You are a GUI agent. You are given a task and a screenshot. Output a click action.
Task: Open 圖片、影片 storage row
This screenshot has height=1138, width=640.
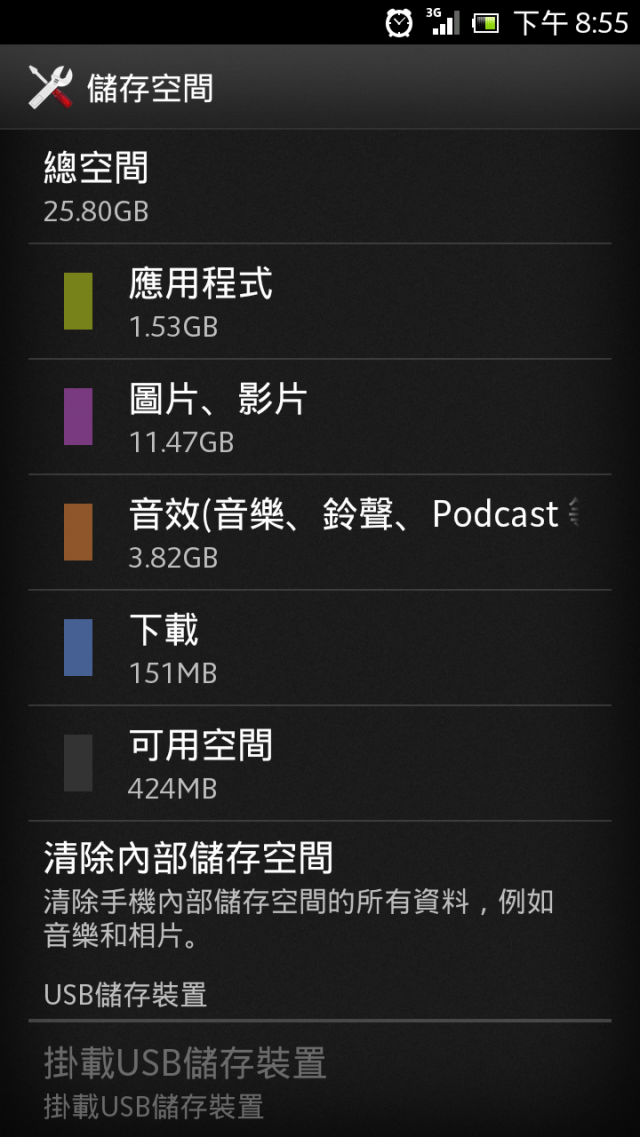(x=320, y=417)
